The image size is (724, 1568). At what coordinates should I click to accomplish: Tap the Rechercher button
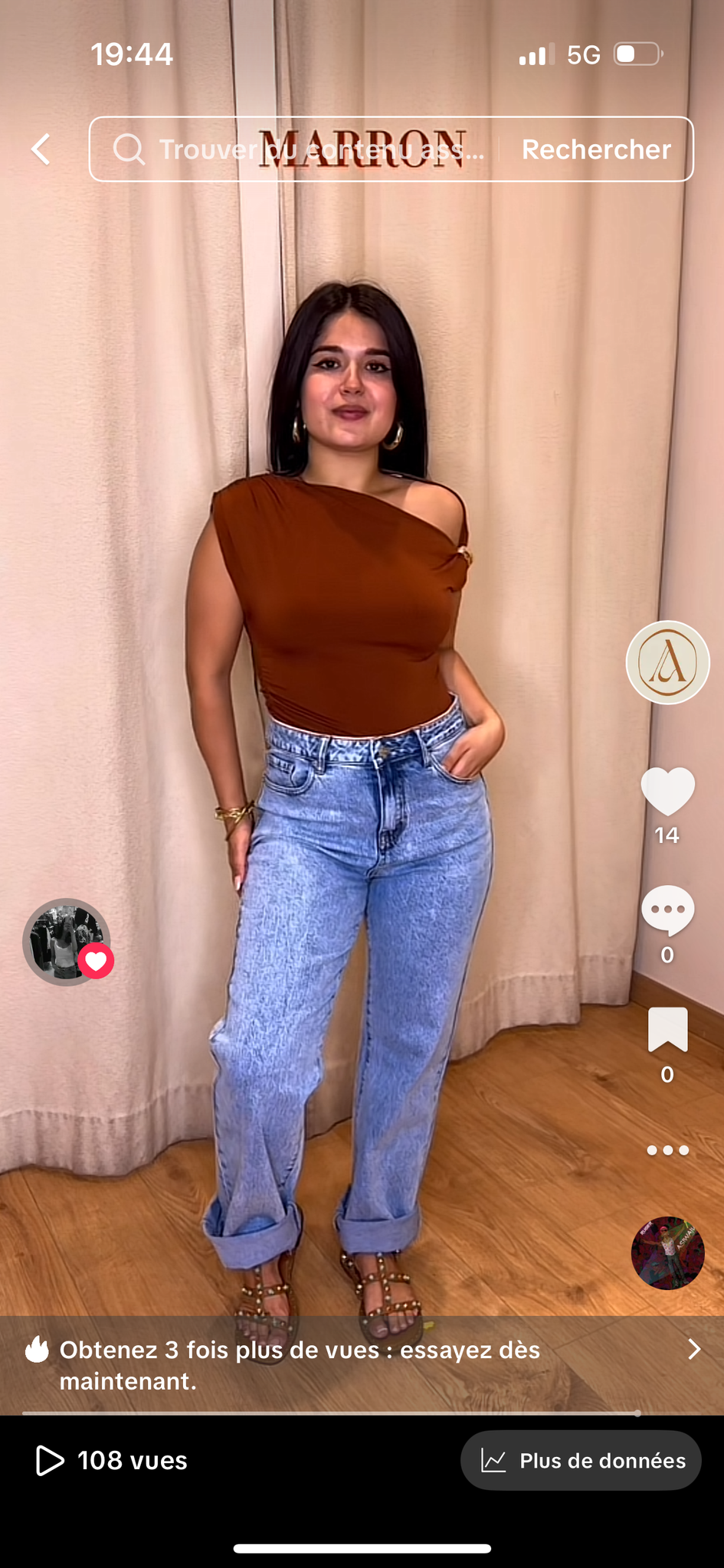pos(596,149)
